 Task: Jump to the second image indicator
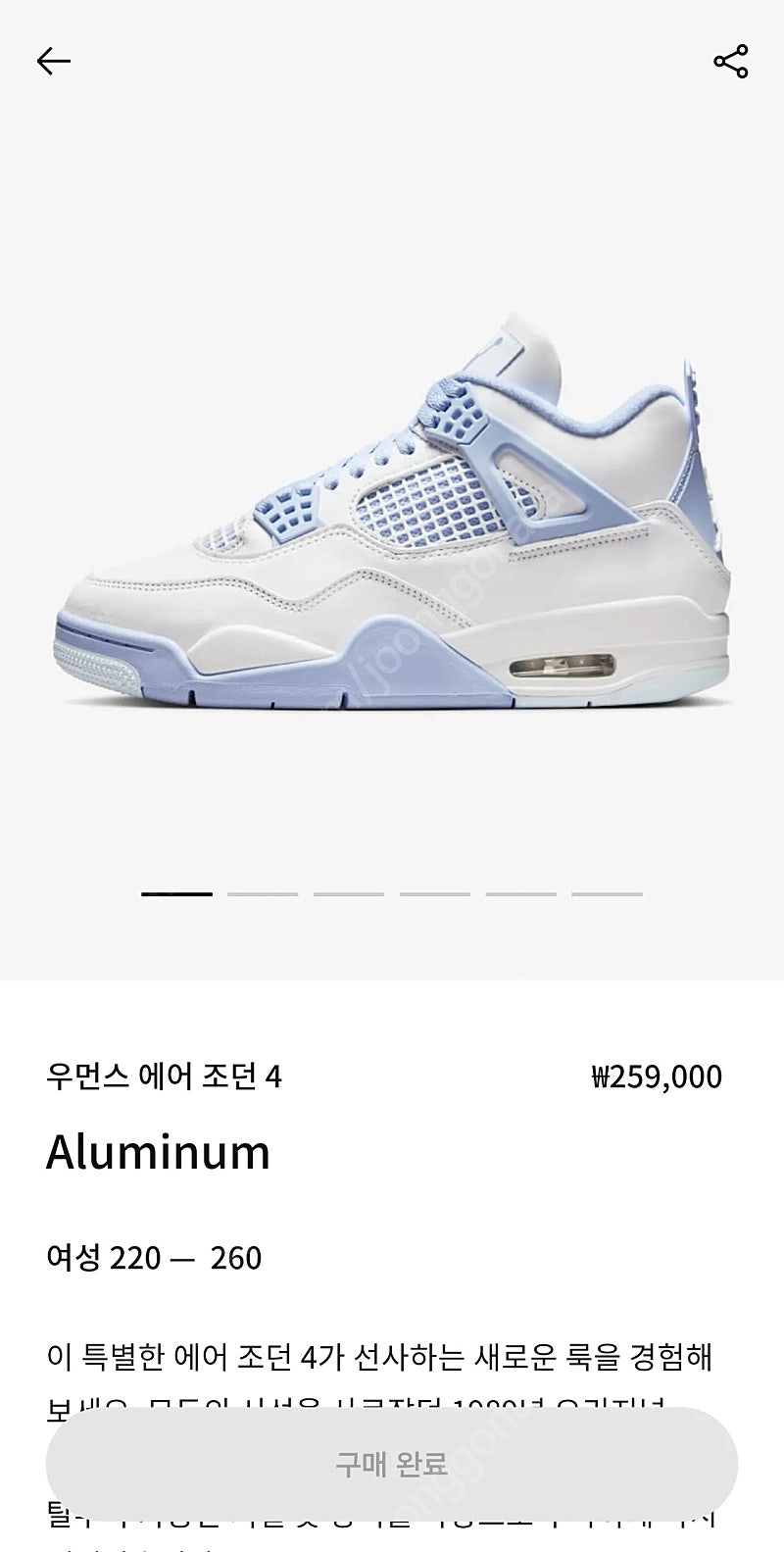(263, 894)
